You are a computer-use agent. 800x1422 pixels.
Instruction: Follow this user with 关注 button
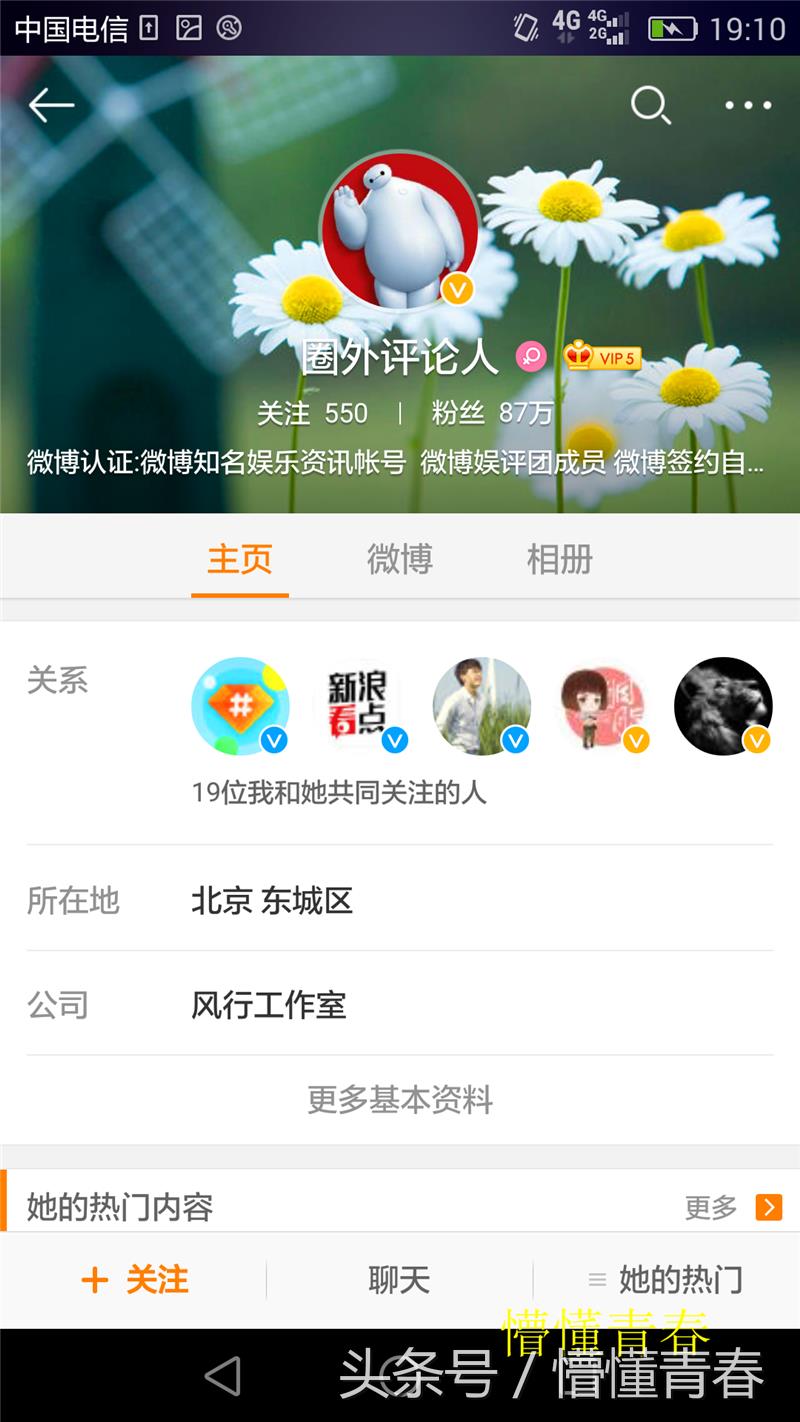pyautogui.click(x=135, y=1280)
